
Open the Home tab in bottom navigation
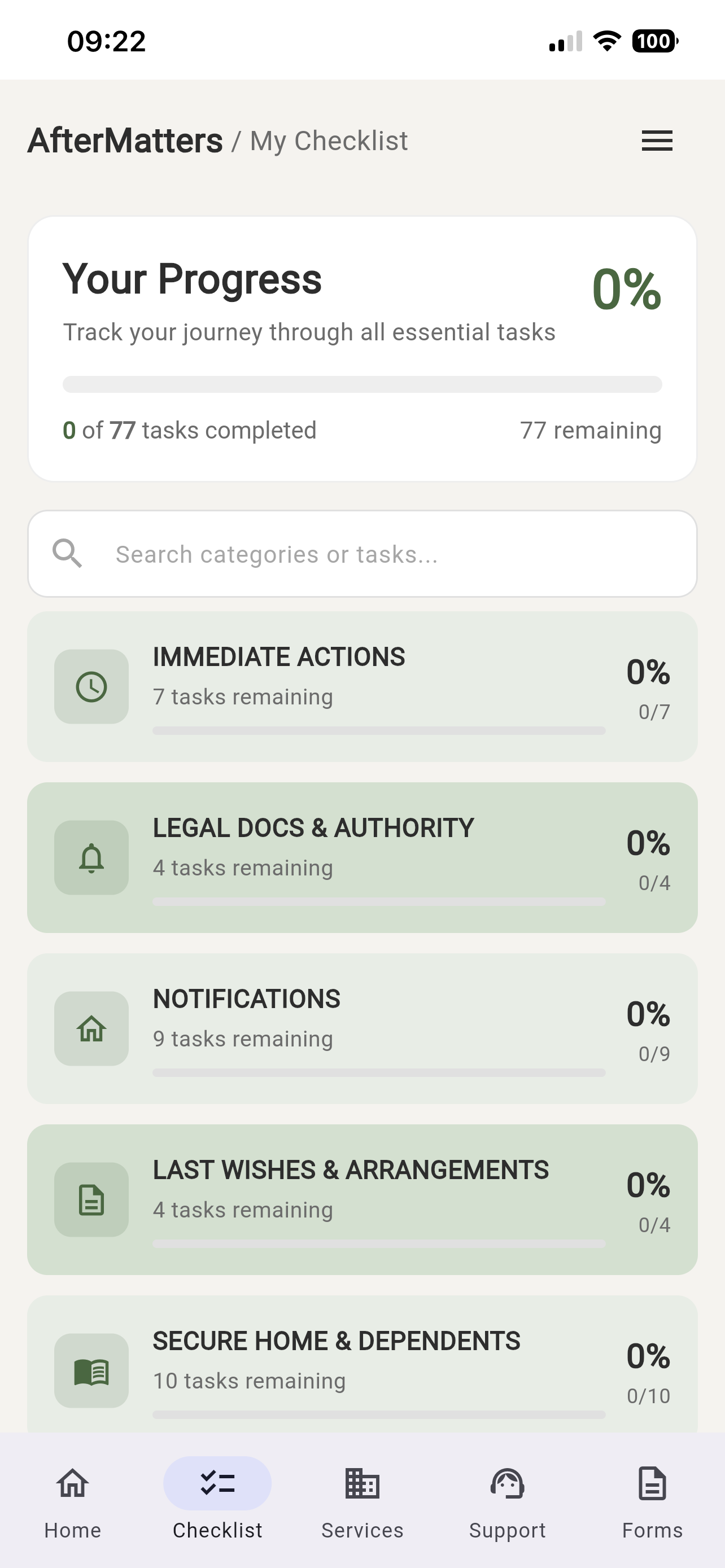(x=72, y=1500)
